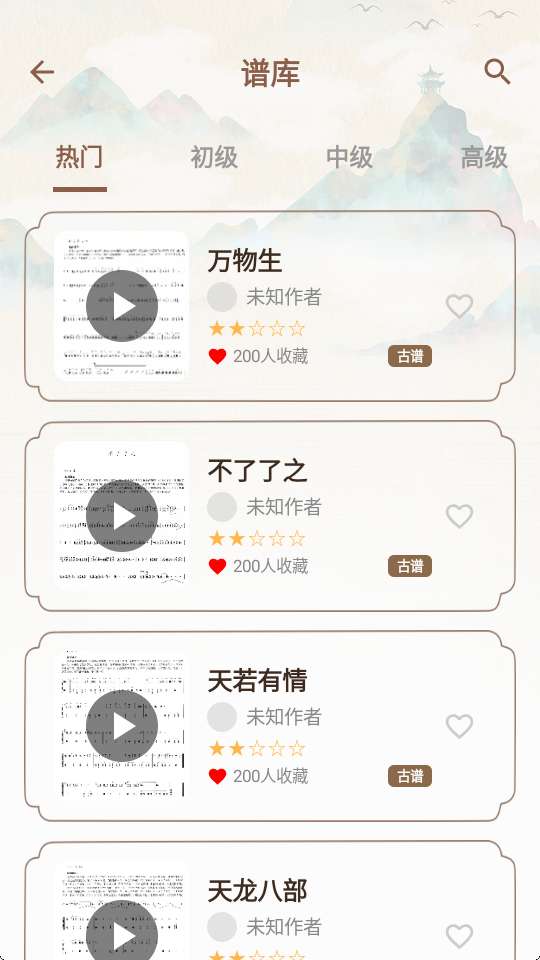This screenshot has width=540, height=960.
Task: Favorite 万物生 with the heart icon
Action: pyautogui.click(x=459, y=306)
